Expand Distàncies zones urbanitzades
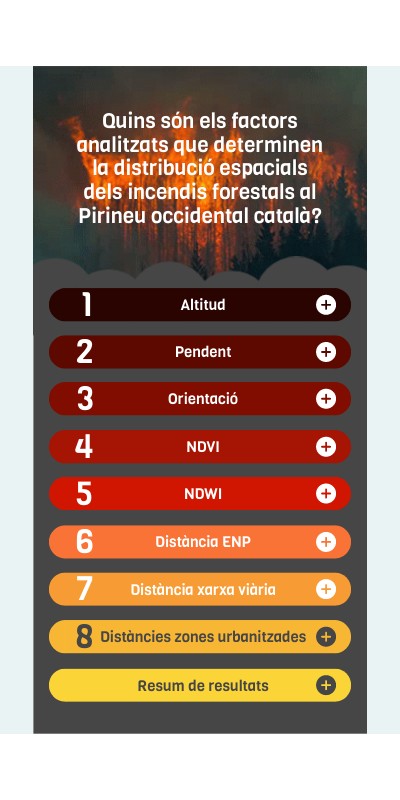The image size is (400, 800). [x=199, y=637]
